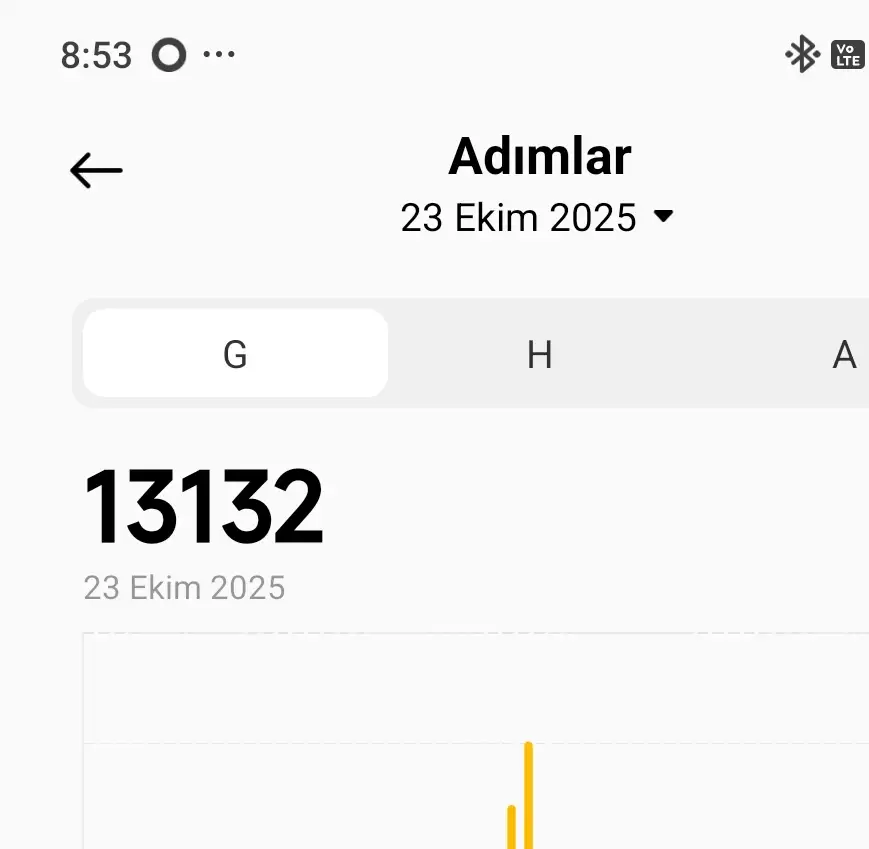The image size is (869, 849).
Task: Open the 23 Ekim 2025 date dropdown
Action: pos(537,217)
